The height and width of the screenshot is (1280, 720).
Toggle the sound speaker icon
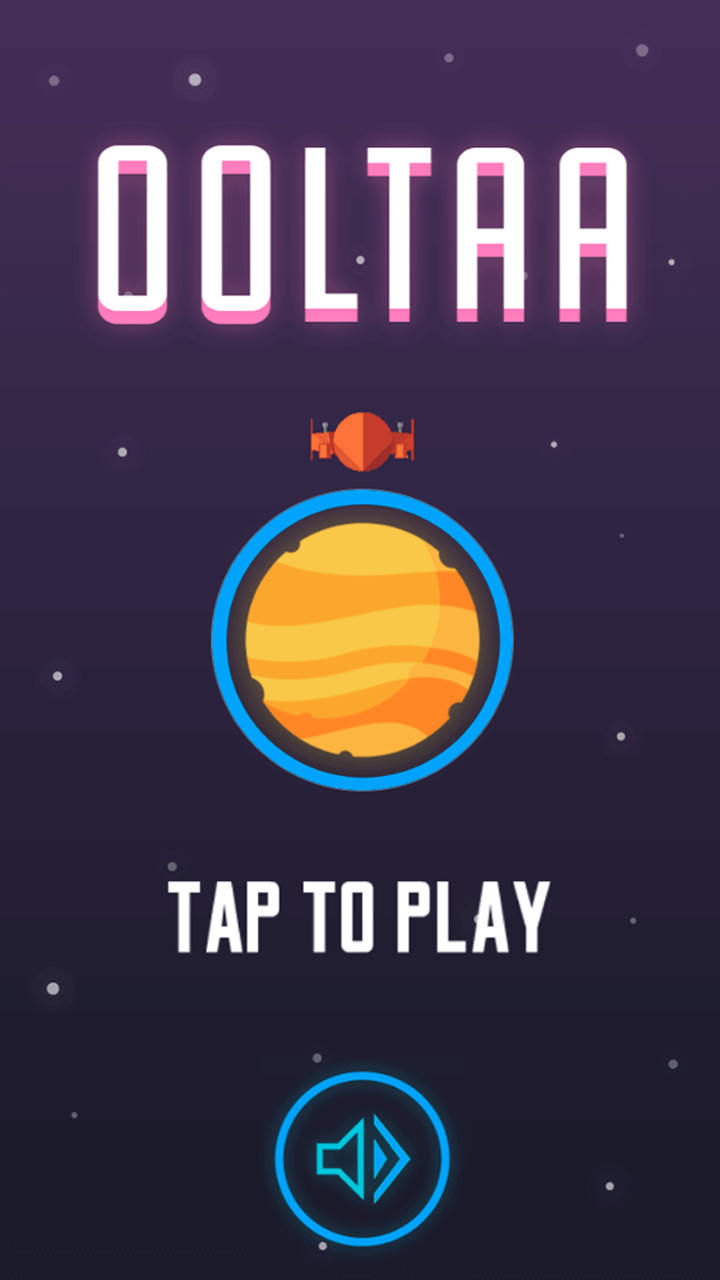[362, 1158]
